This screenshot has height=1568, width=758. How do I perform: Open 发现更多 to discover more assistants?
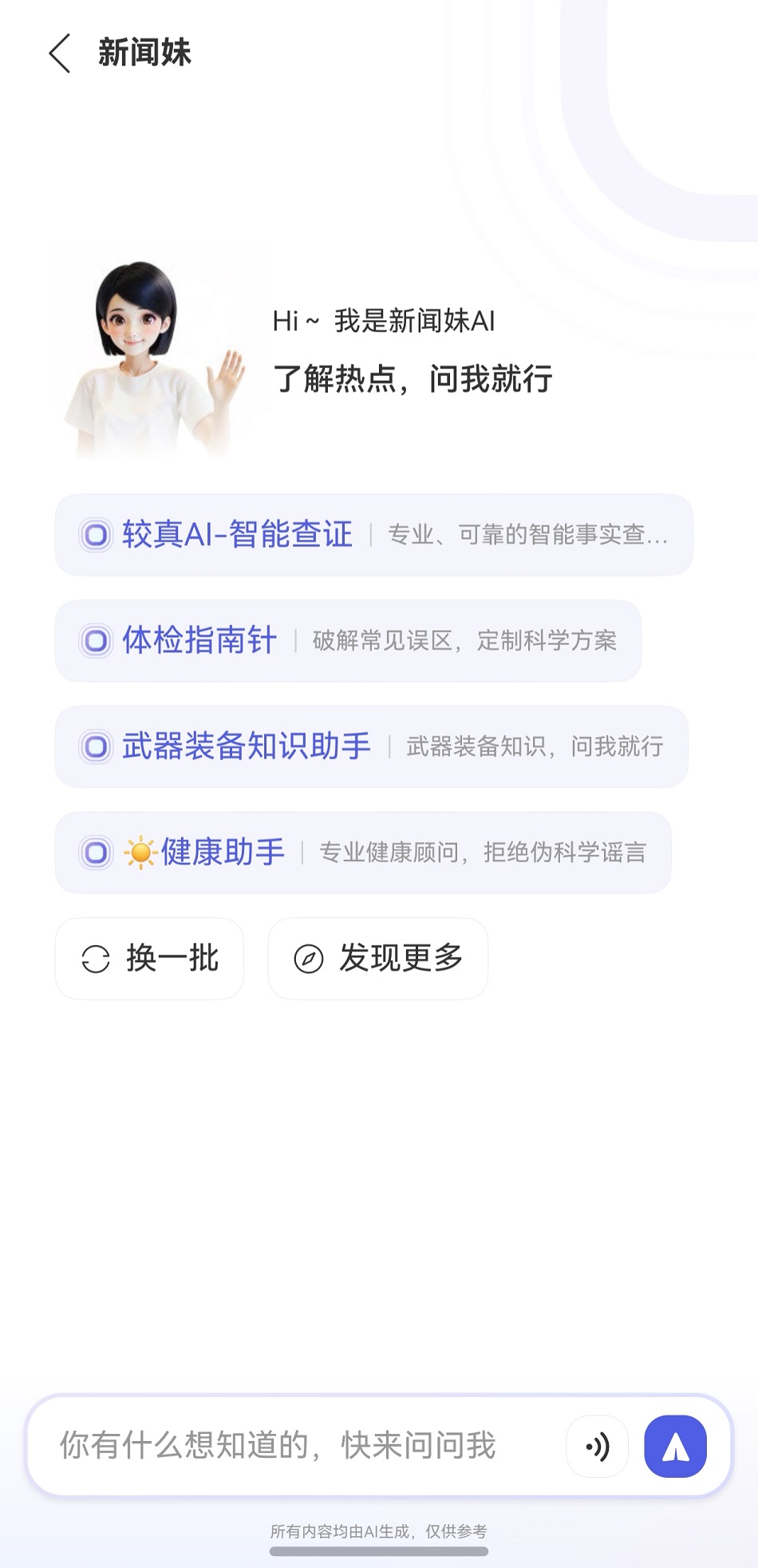click(377, 959)
